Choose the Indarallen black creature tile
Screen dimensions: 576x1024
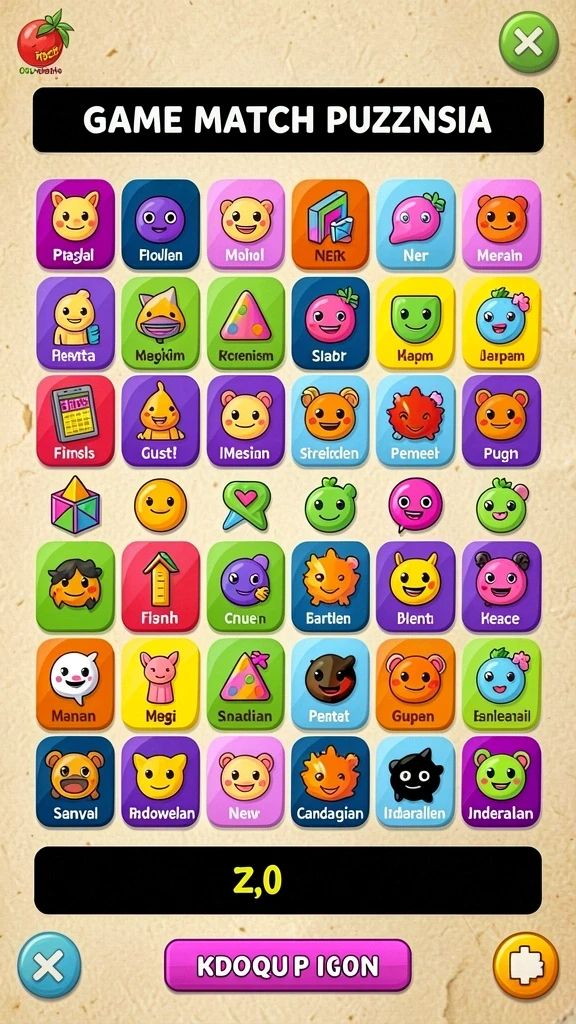[x=415, y=782]
